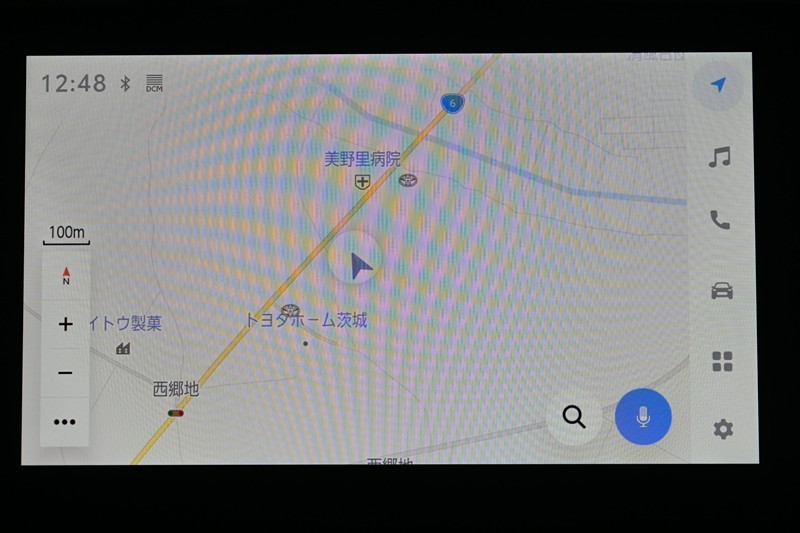Switch to the music tab

[x=720, y=157]
